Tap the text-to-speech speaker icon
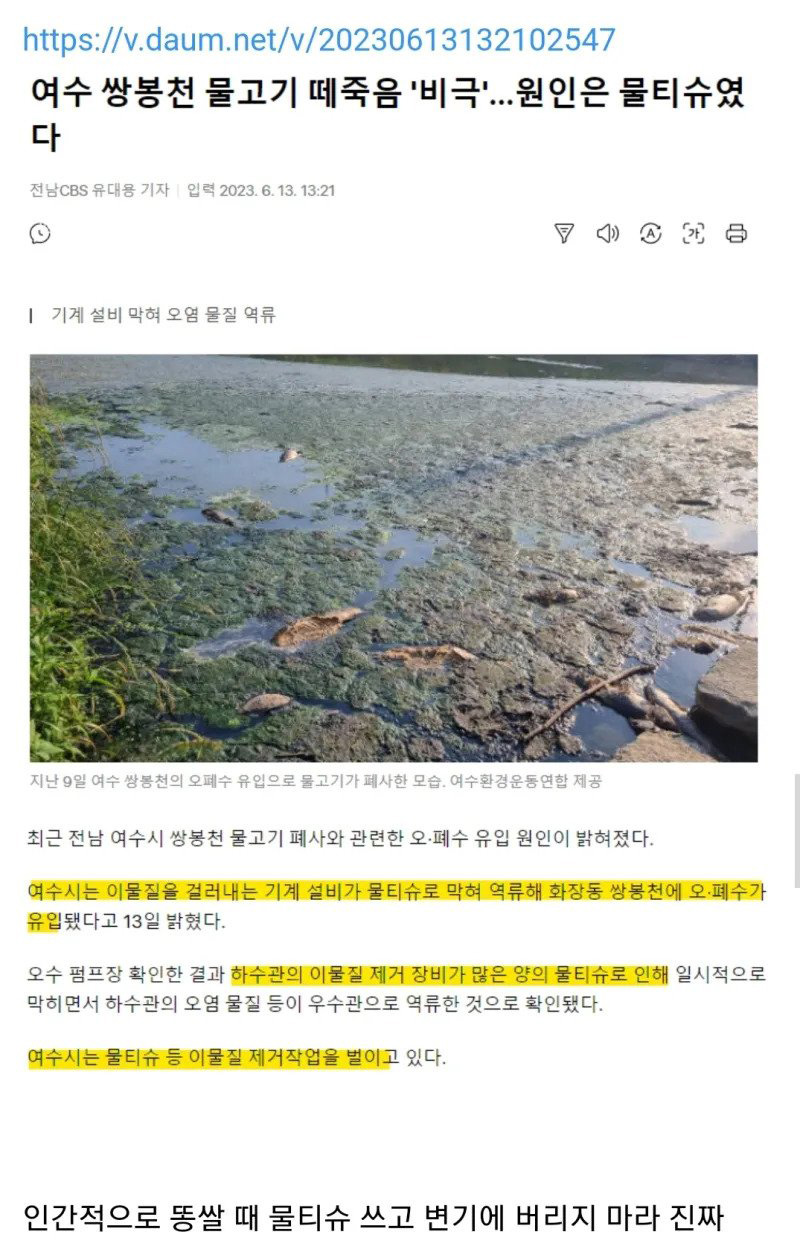 click(607, 234)
